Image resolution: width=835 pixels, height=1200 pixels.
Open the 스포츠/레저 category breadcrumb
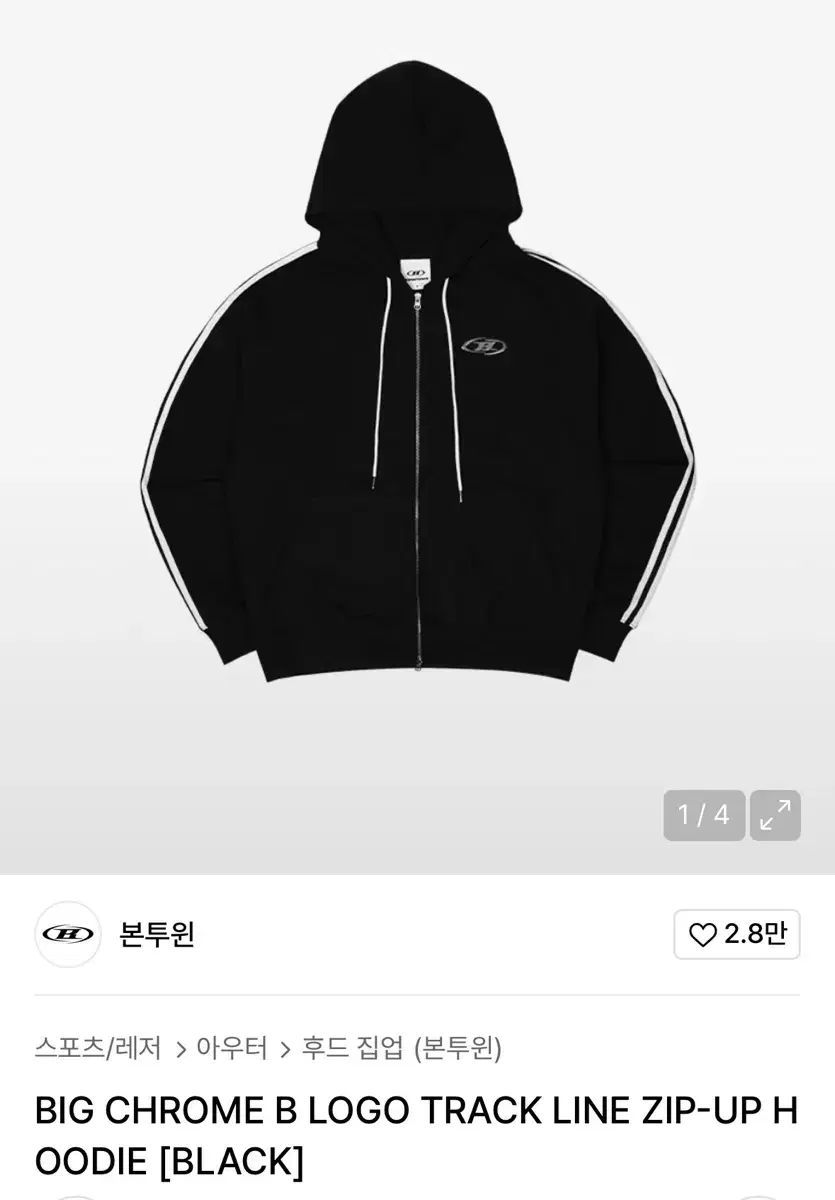click(98, 1048)
